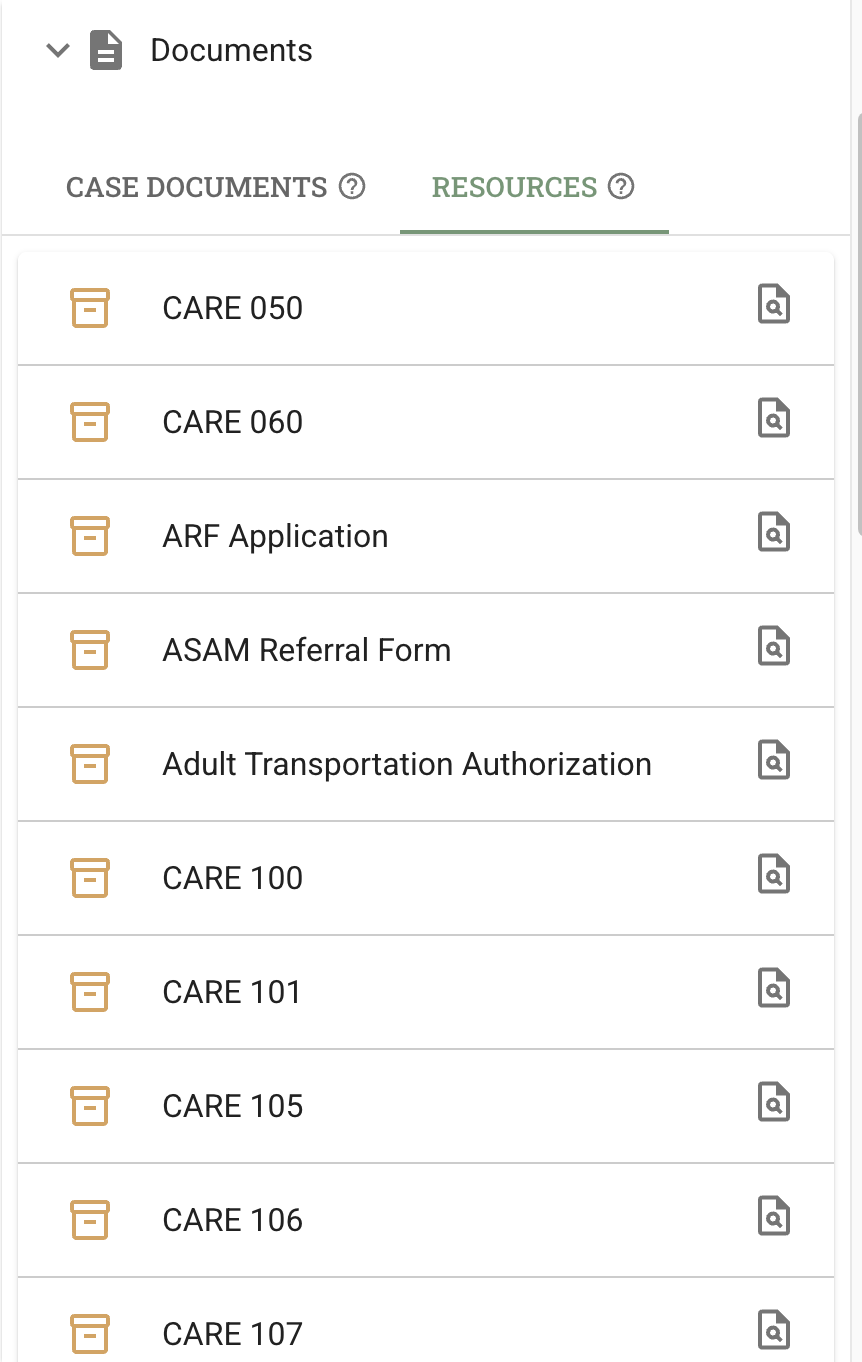
Task: Open help for CASE DOCUMENTS
Action: click(352, 187)
